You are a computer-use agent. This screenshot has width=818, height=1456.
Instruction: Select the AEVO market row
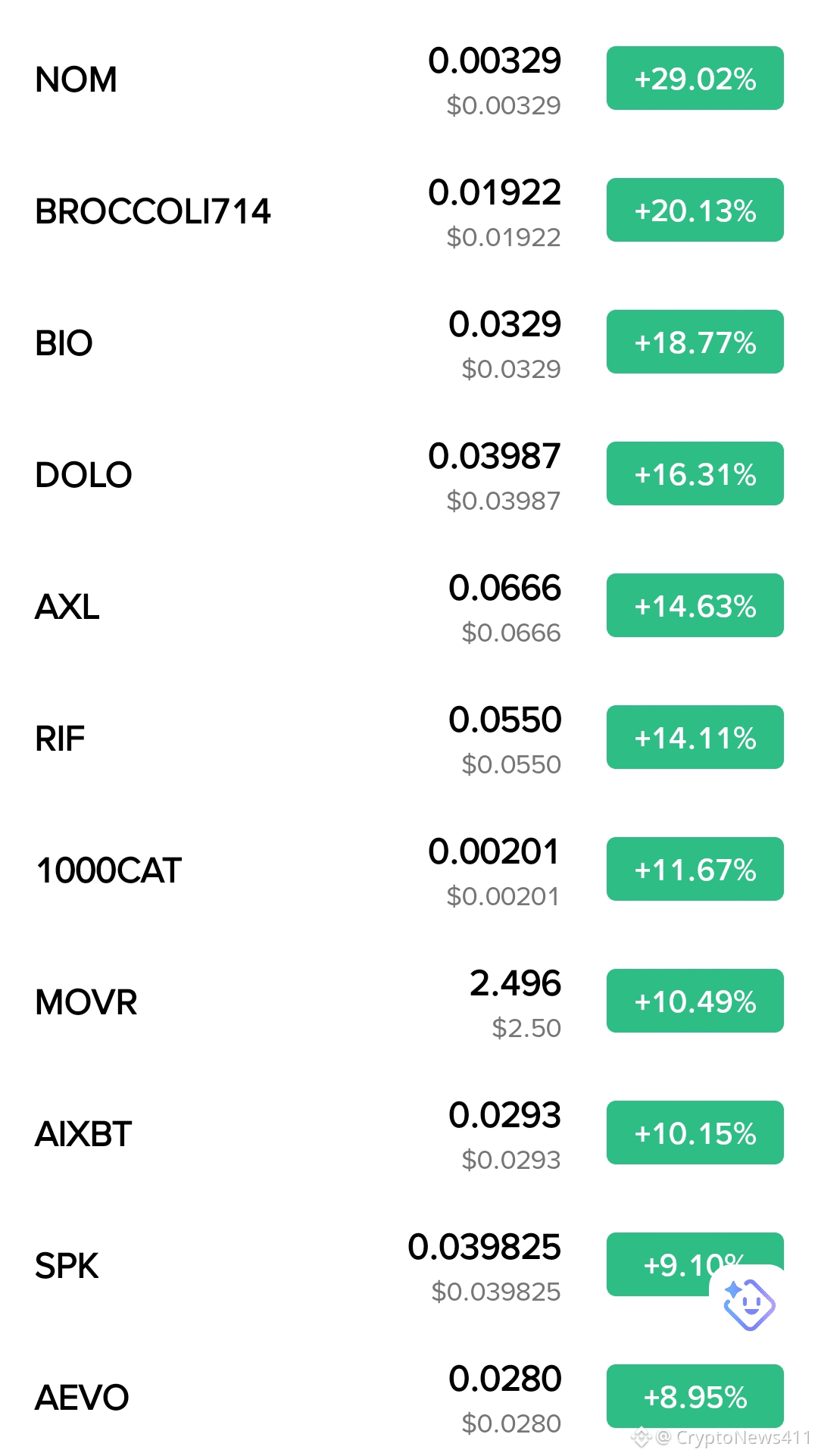[409, 1397]
